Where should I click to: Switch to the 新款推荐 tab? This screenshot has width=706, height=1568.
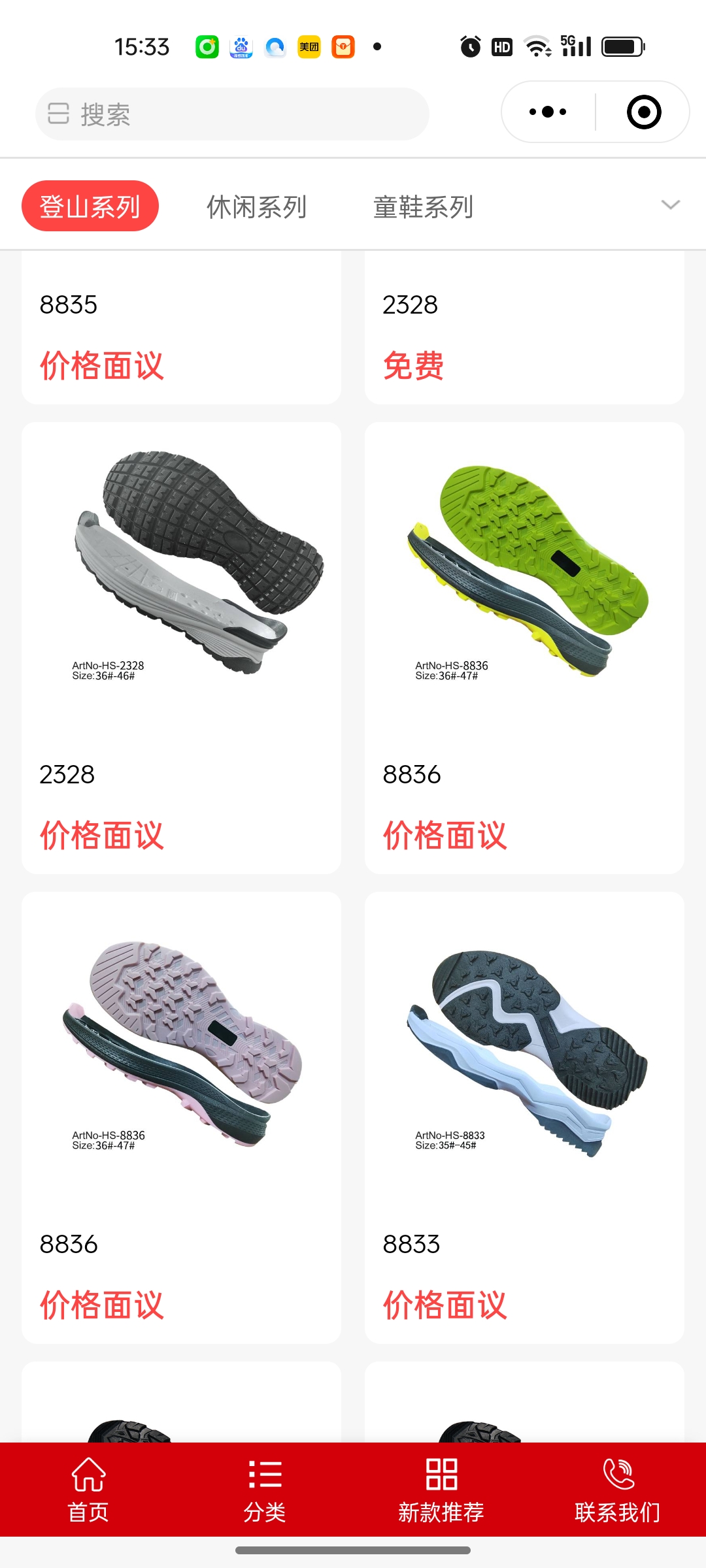click(441, 1490)
